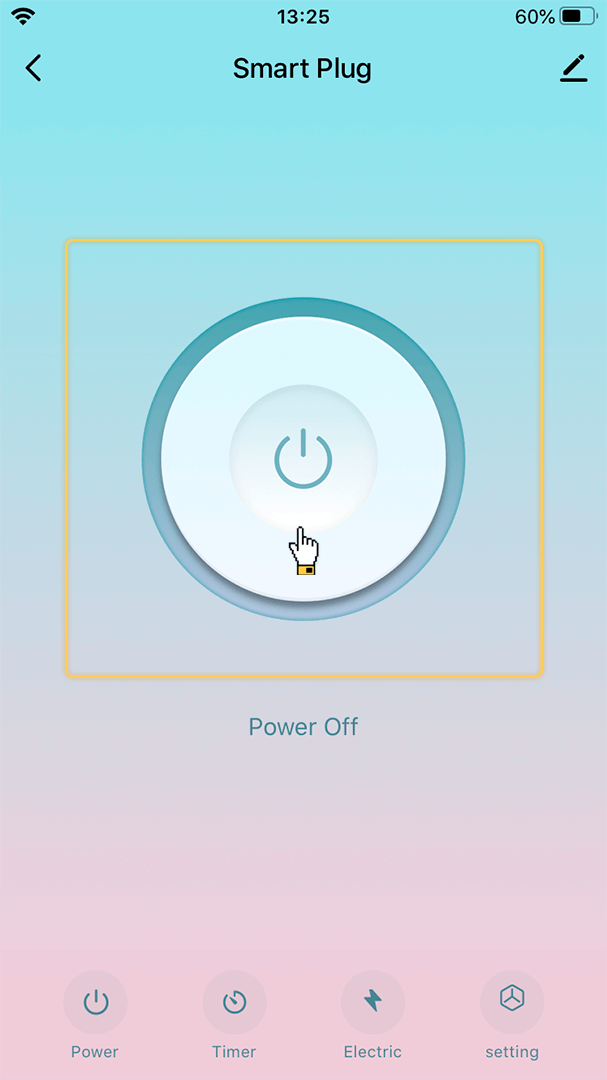
Task: Open the Timer option
Action: coord(234,1002)
